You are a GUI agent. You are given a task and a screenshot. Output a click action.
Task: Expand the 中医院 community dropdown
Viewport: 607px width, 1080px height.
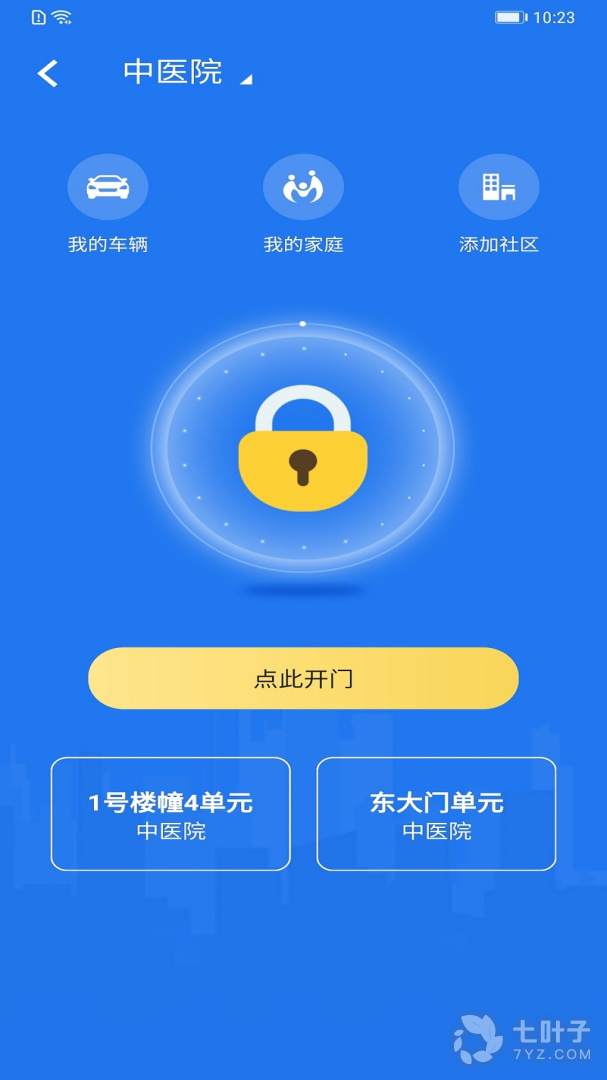[x=187, y=72]
